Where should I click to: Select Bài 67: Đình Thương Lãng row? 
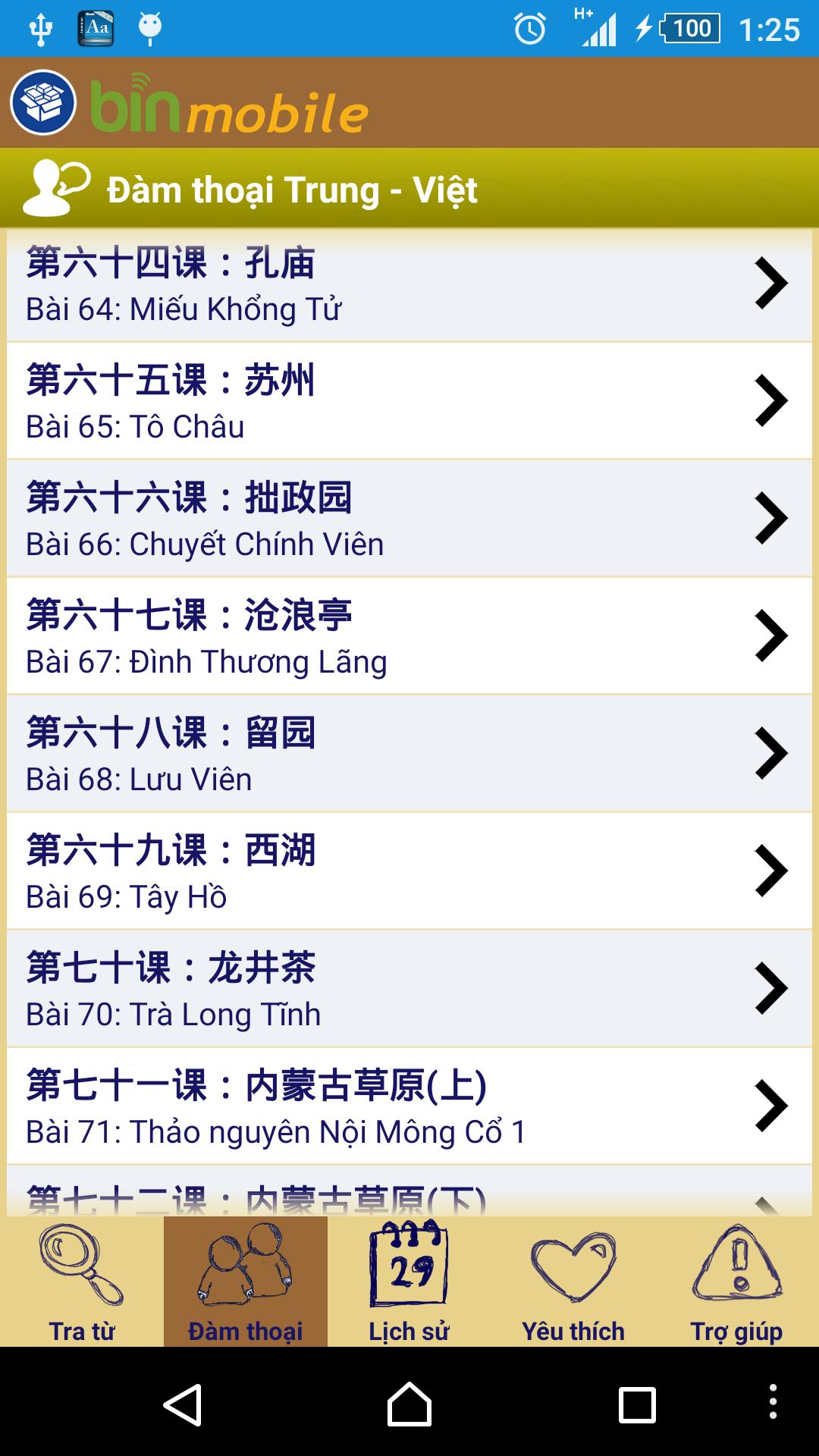pos(409,637)
